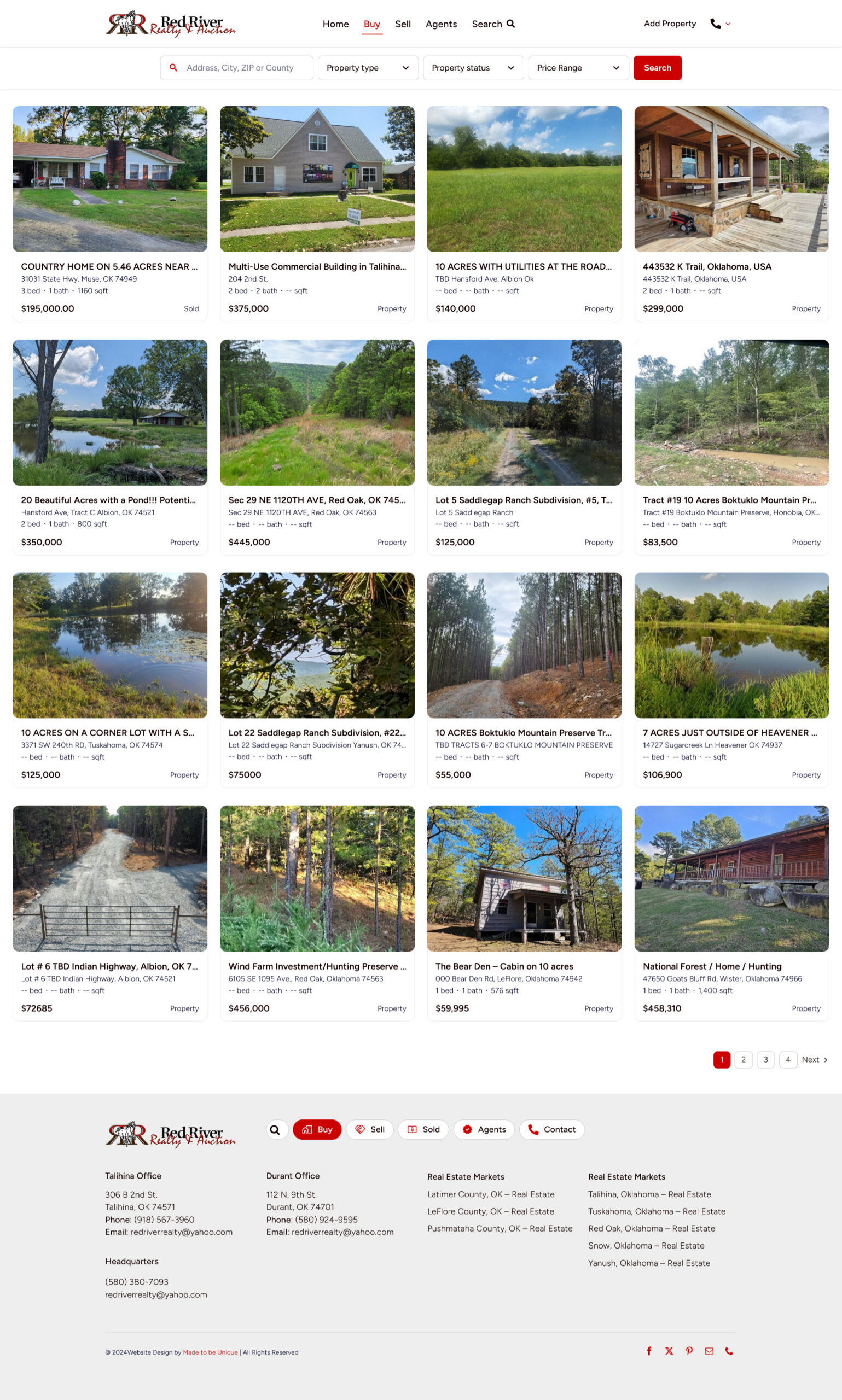The width and height of the screenshot is (842, 1400).
Task: Tap Next to advance pagination
Action: (x=814, y=1060)
